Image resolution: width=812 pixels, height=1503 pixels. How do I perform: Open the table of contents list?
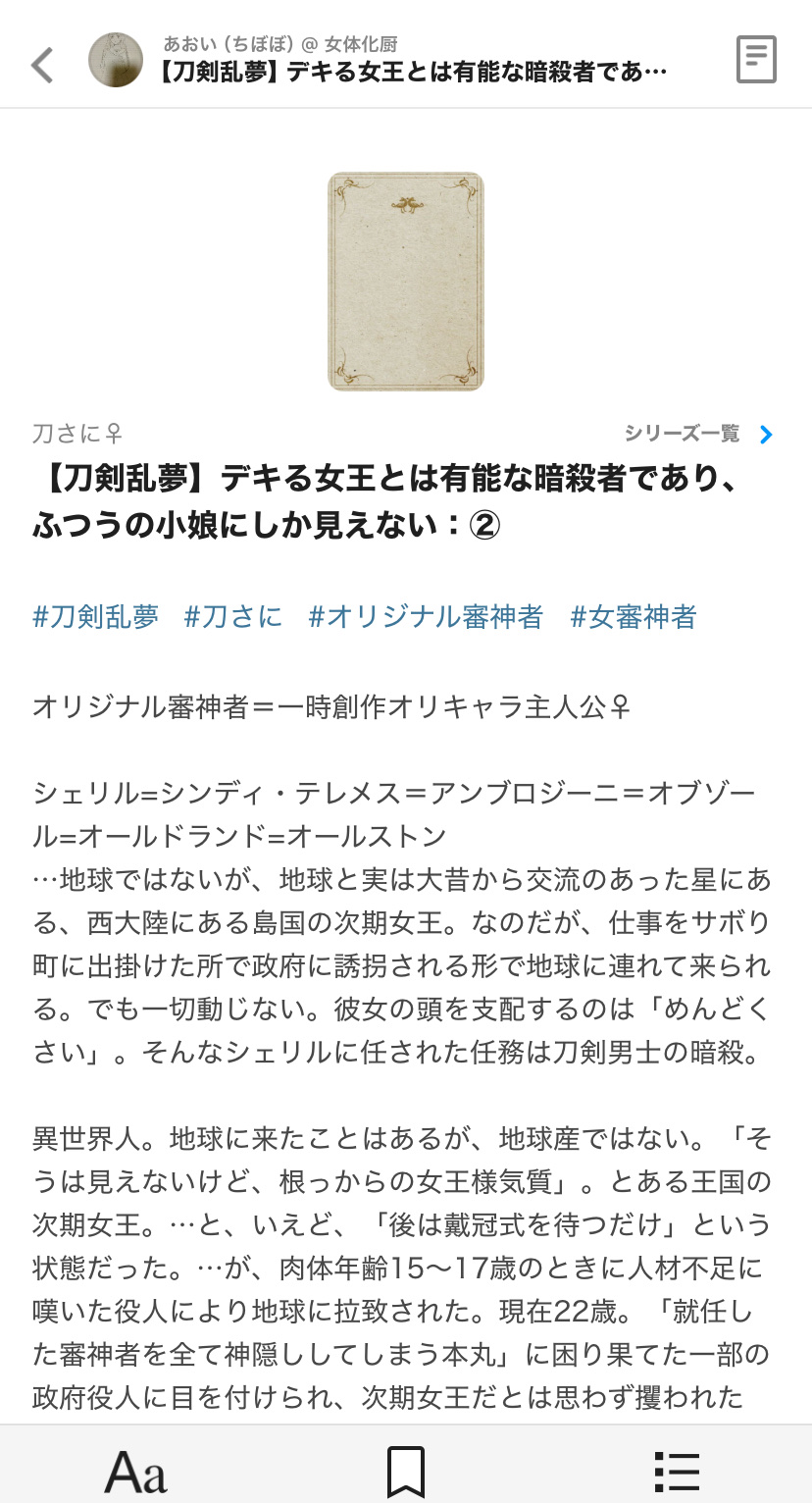click(x=677, y=1471)
